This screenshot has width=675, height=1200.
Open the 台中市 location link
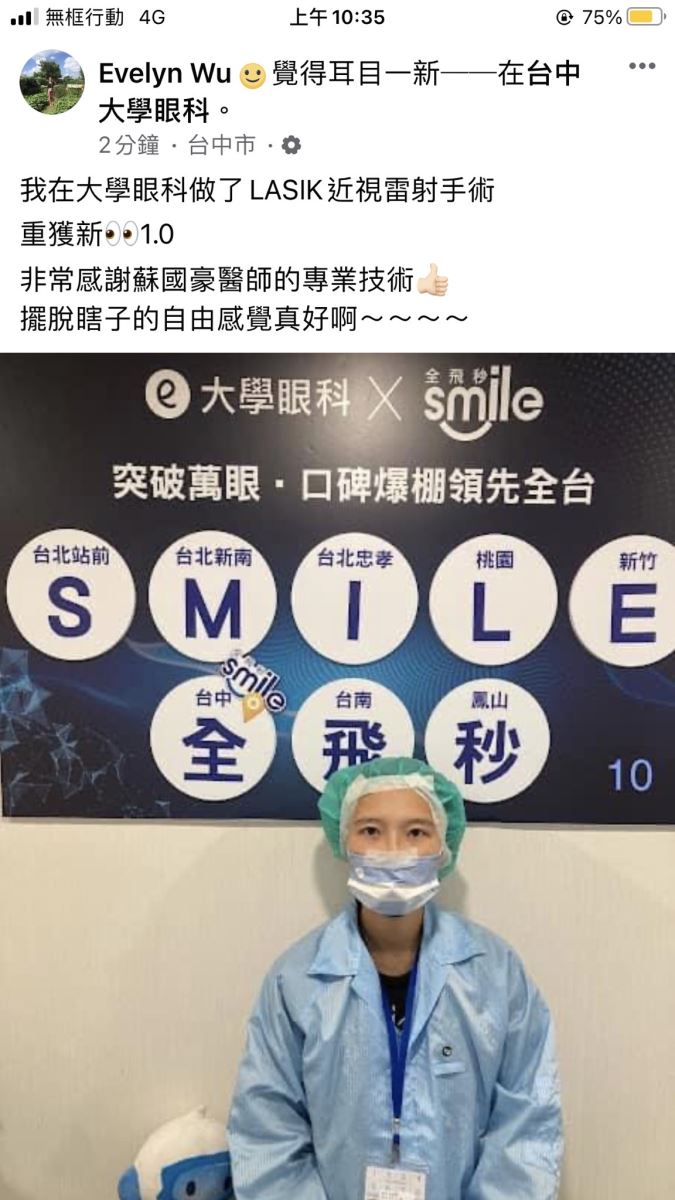click(222, 145)
